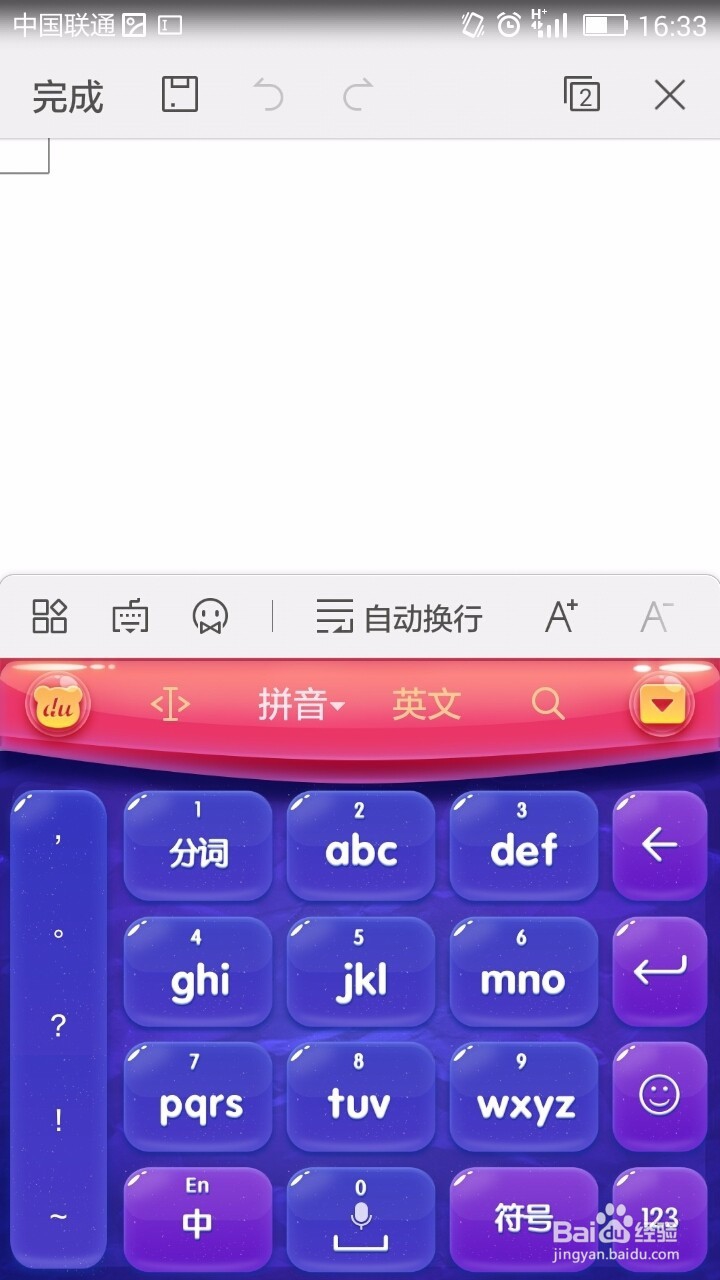Toggle the keyboard settings icon beside the layout icon
Screen dimensions: 720x1280
(130, 616)
